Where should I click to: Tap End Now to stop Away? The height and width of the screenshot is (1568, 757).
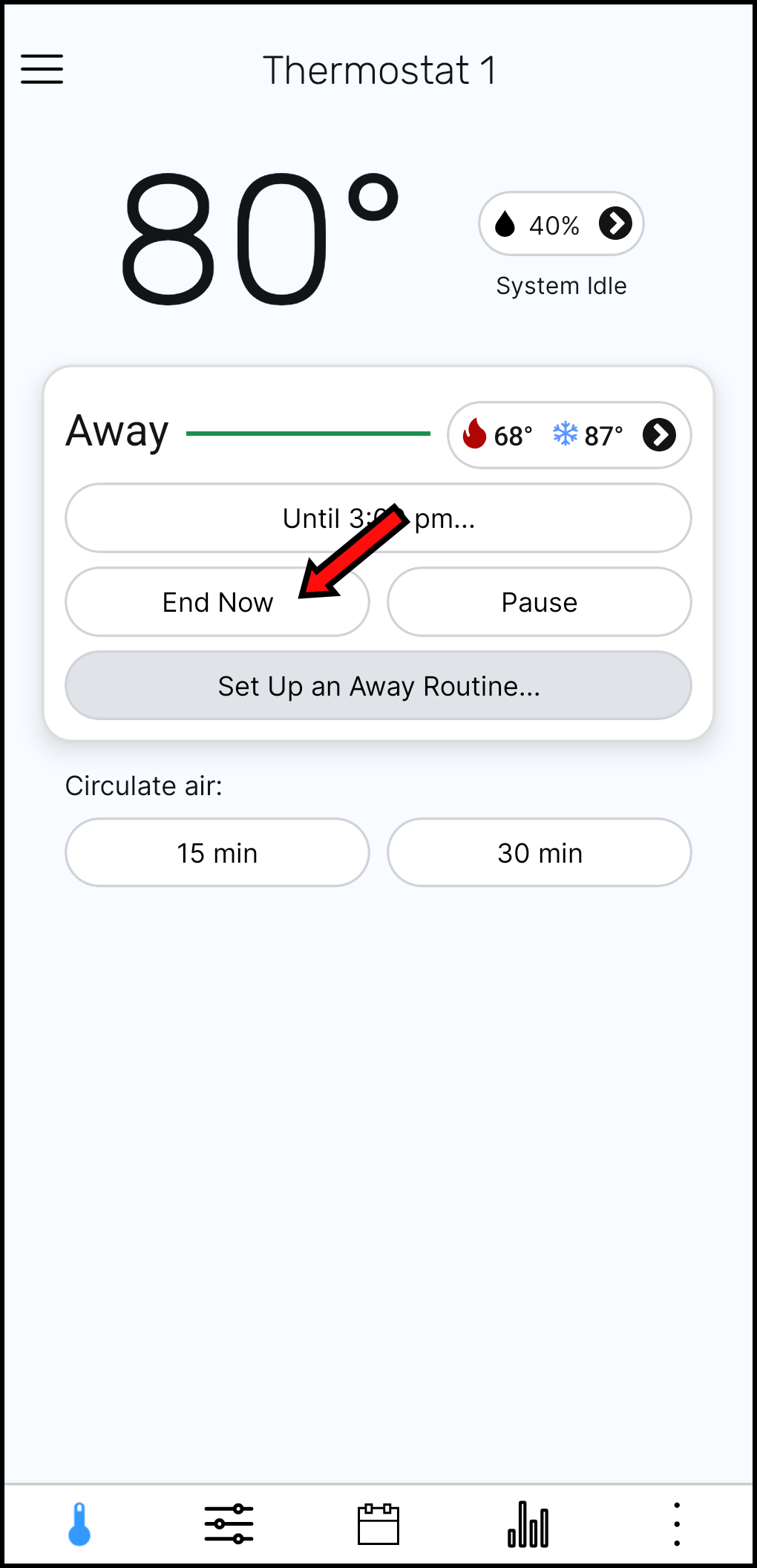[x=217, y=602]
